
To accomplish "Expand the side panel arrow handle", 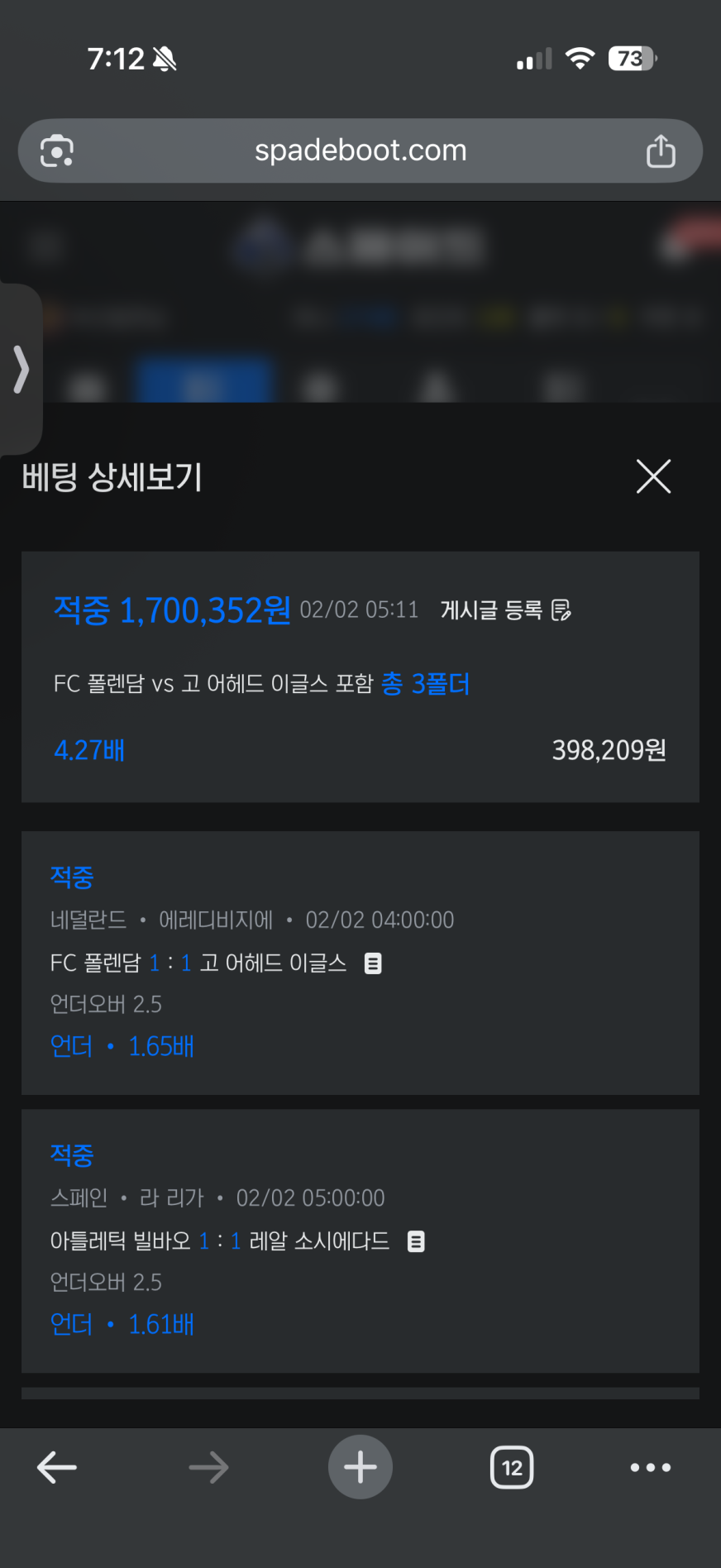I will coord(21,369).
